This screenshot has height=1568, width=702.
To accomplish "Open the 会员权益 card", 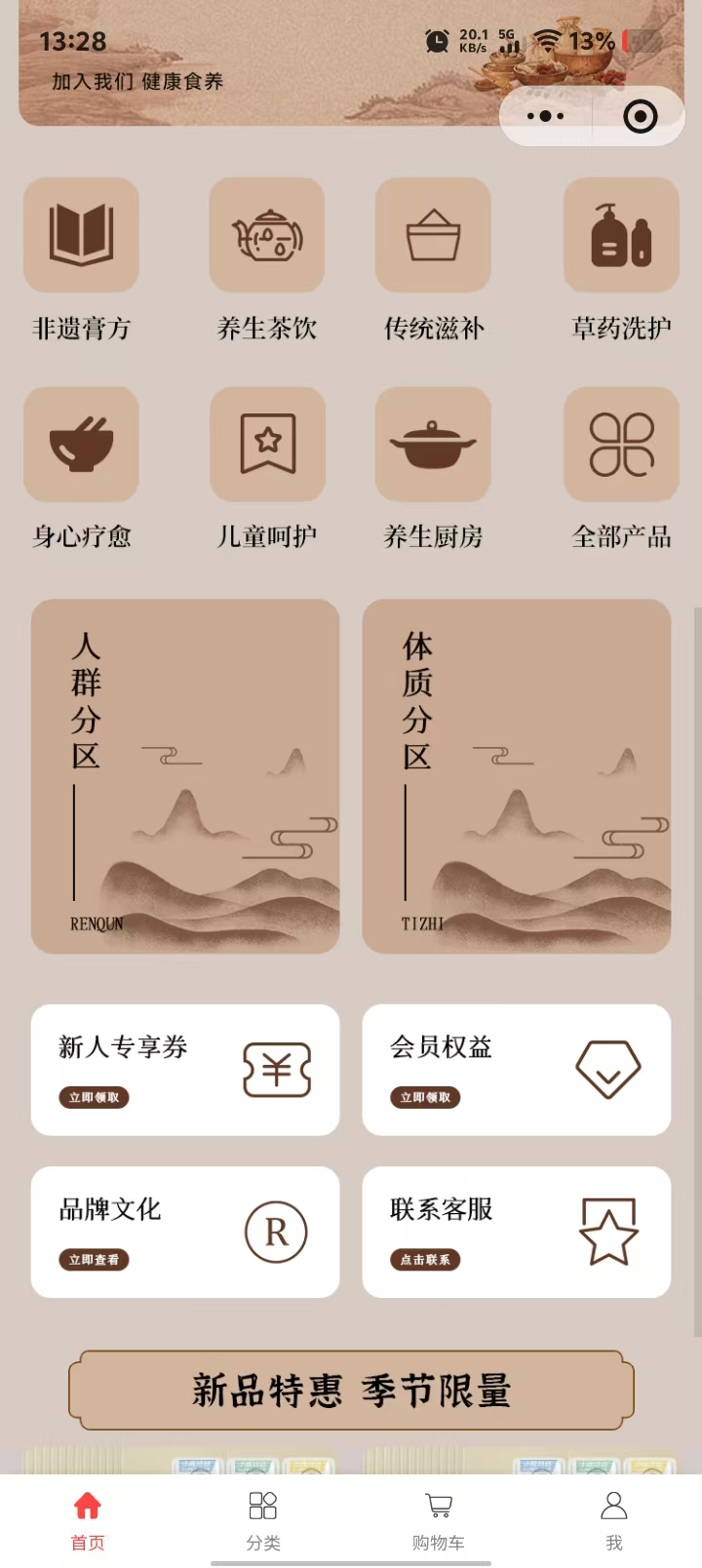I will (x=517, y=1070).
